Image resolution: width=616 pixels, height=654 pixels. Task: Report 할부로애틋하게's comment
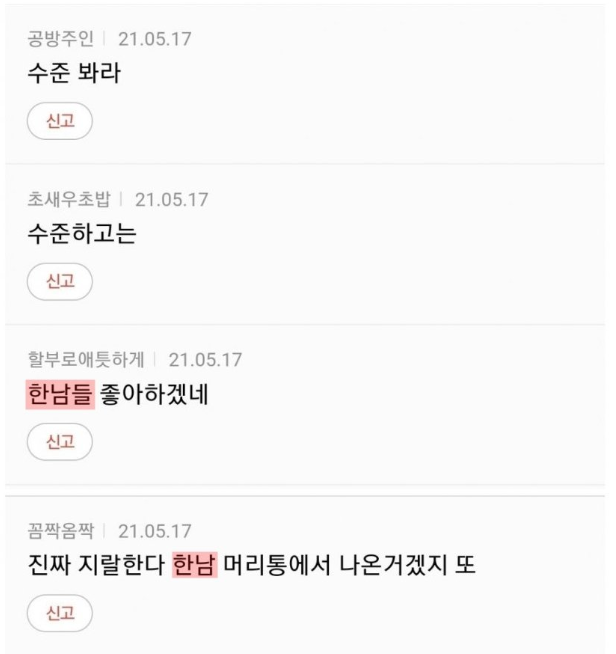tap(60, 441)
